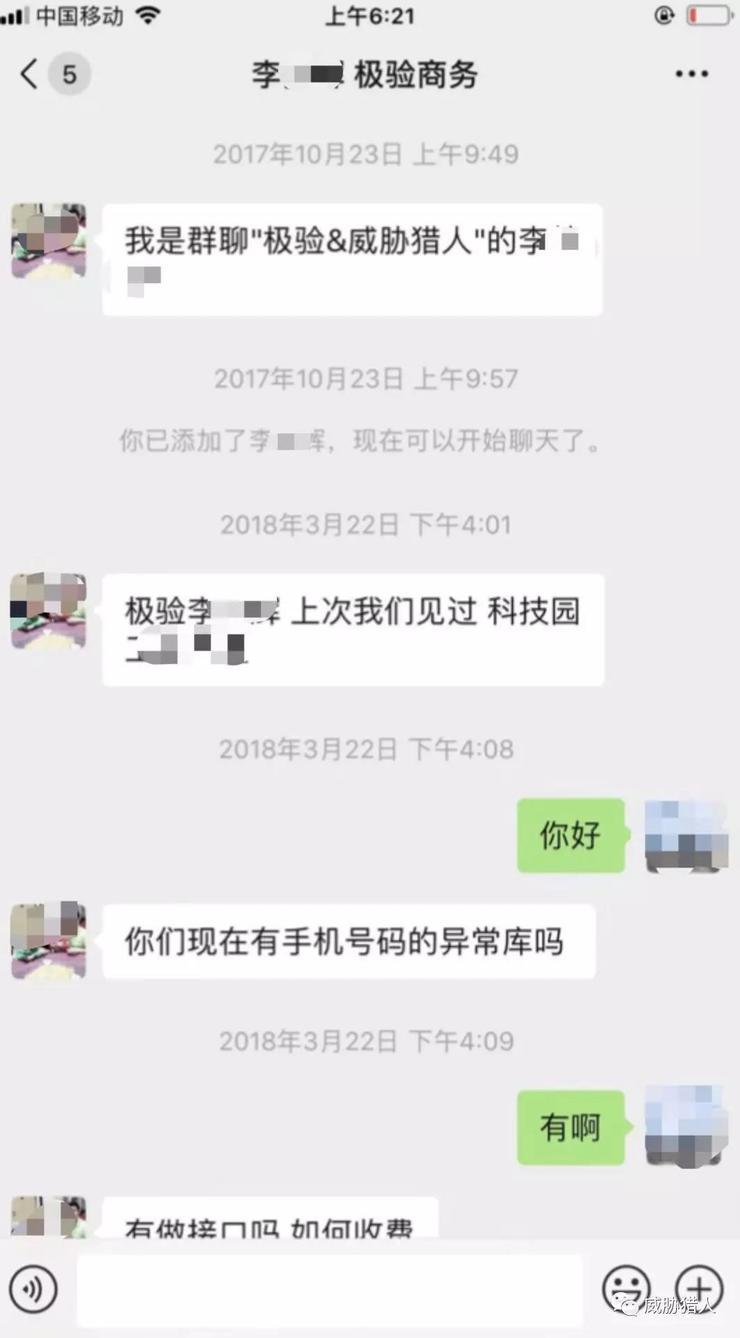Click the text input field to compose
Viewport: 740px width, 1338px height.
tap(330, 1291)
